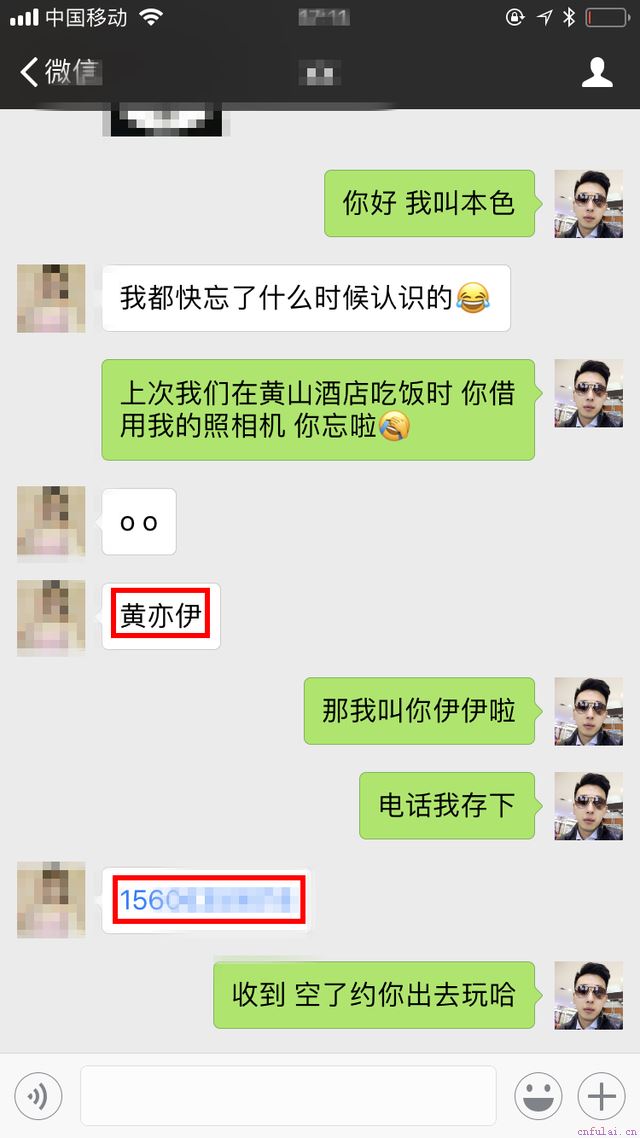Open the plus attachments menu

tap(601, 1097)
